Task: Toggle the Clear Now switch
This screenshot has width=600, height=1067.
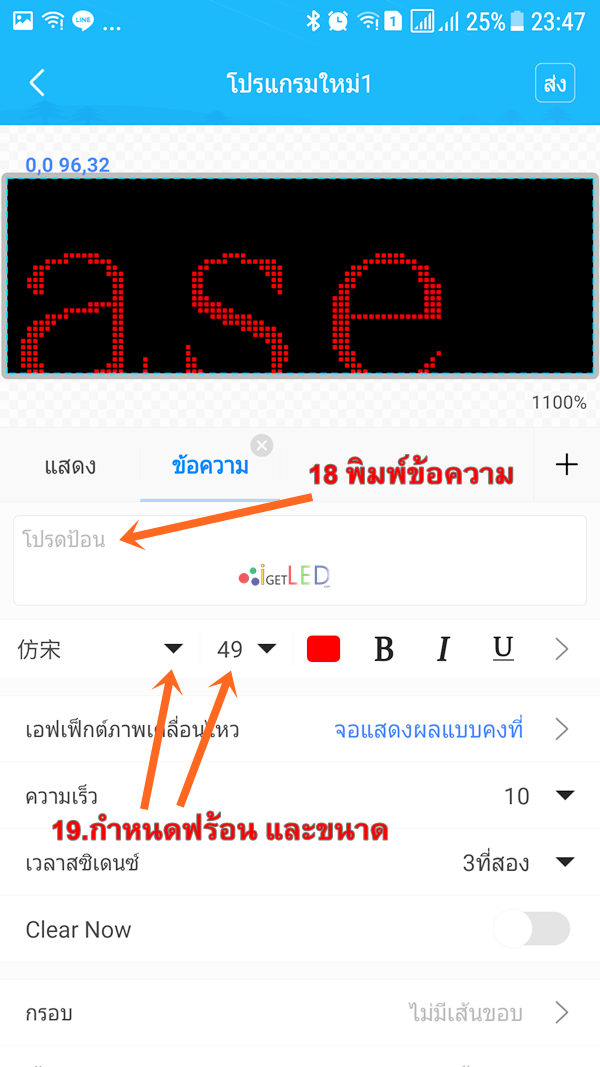Action: click(532, 929)
